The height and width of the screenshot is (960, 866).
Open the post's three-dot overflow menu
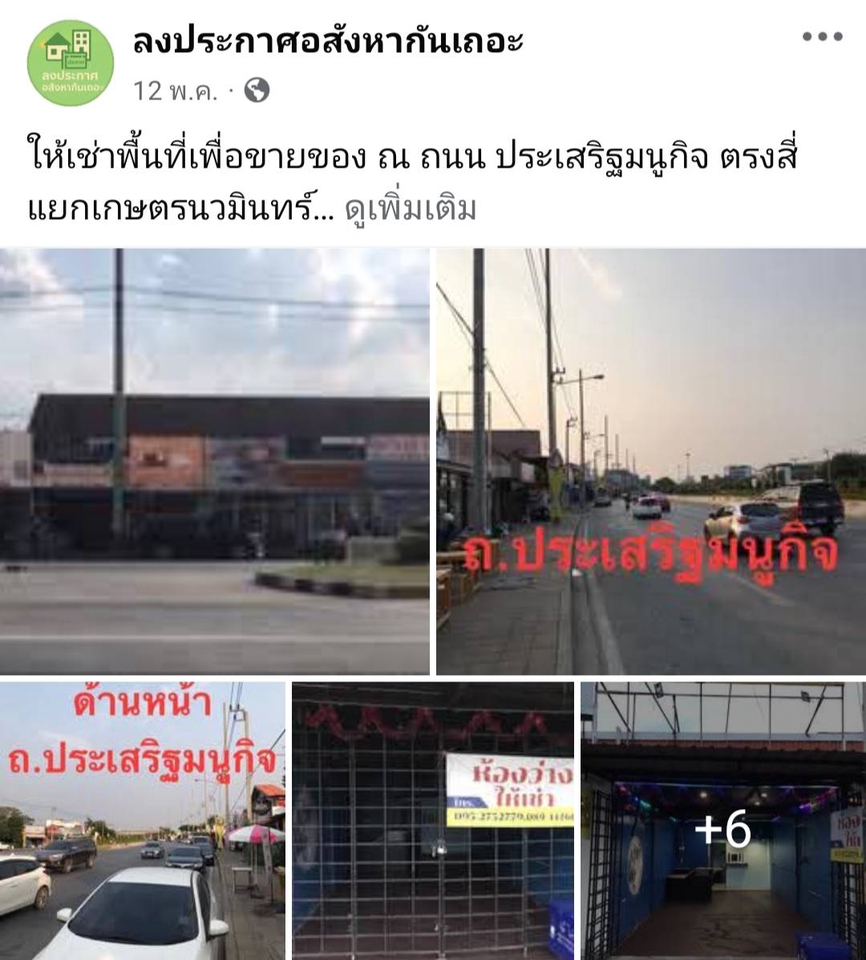(x=822, y=37)
